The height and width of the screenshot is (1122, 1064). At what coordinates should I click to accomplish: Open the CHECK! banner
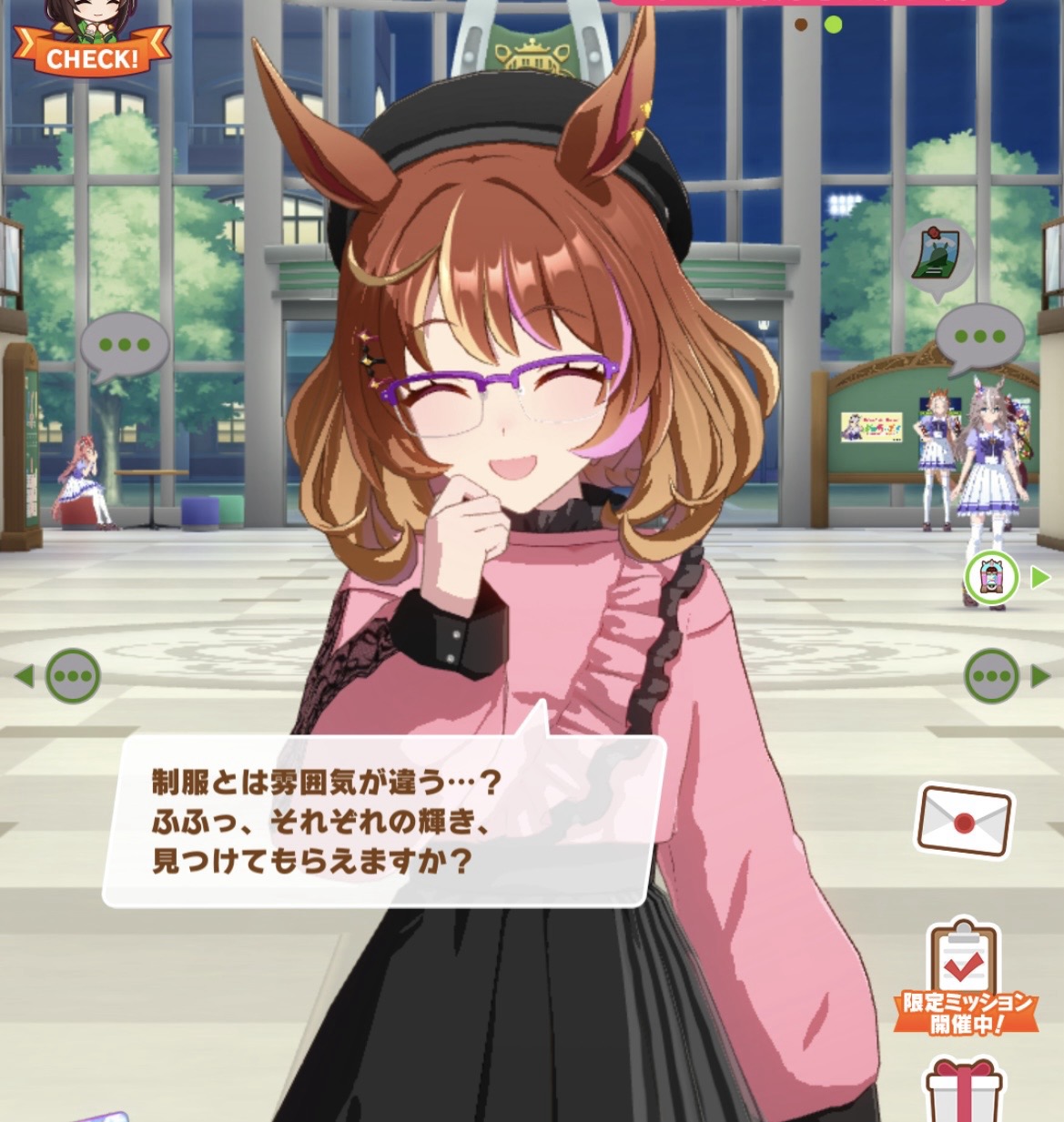[x=92, y=38]
